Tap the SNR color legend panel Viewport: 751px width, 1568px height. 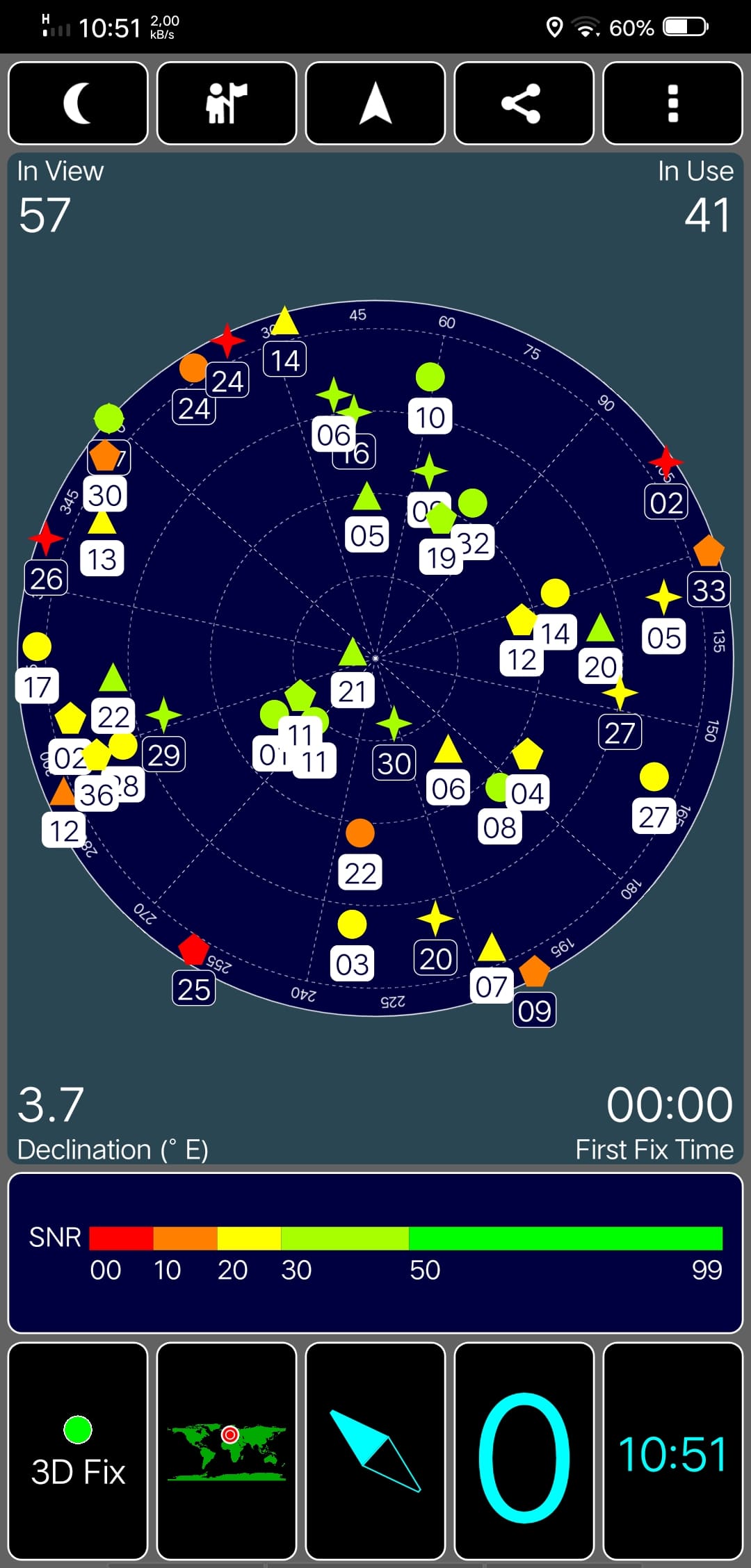pyautogui.click(x=375, y=1252)
